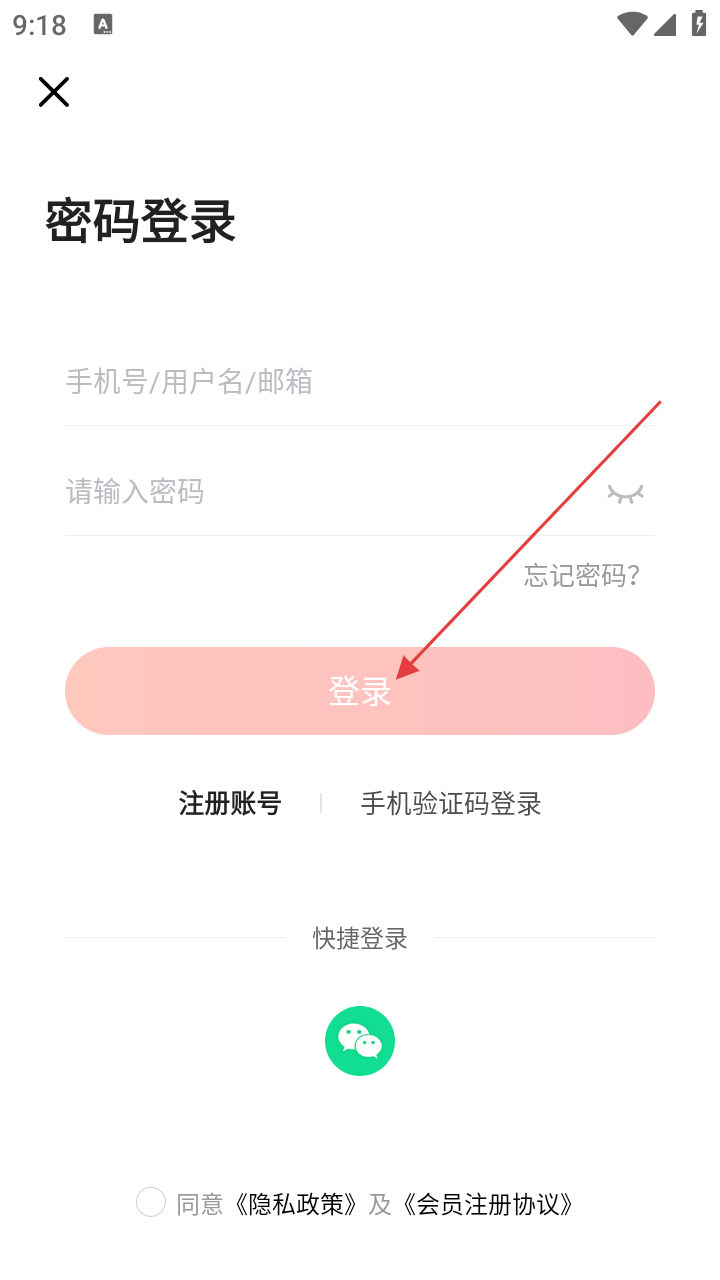Log in with the WeChat icon

360,1041
